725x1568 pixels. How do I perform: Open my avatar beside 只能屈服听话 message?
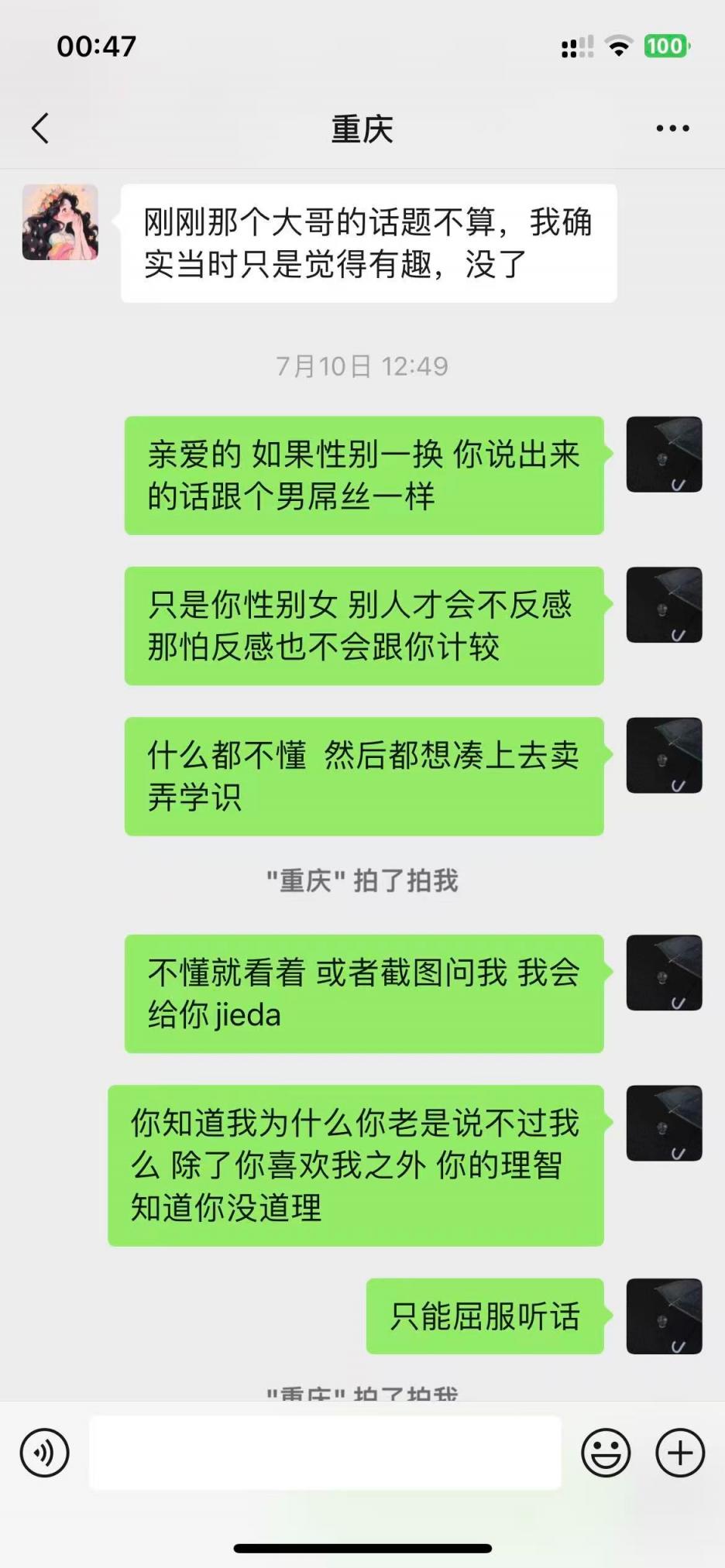click(x=664, y=1316)
